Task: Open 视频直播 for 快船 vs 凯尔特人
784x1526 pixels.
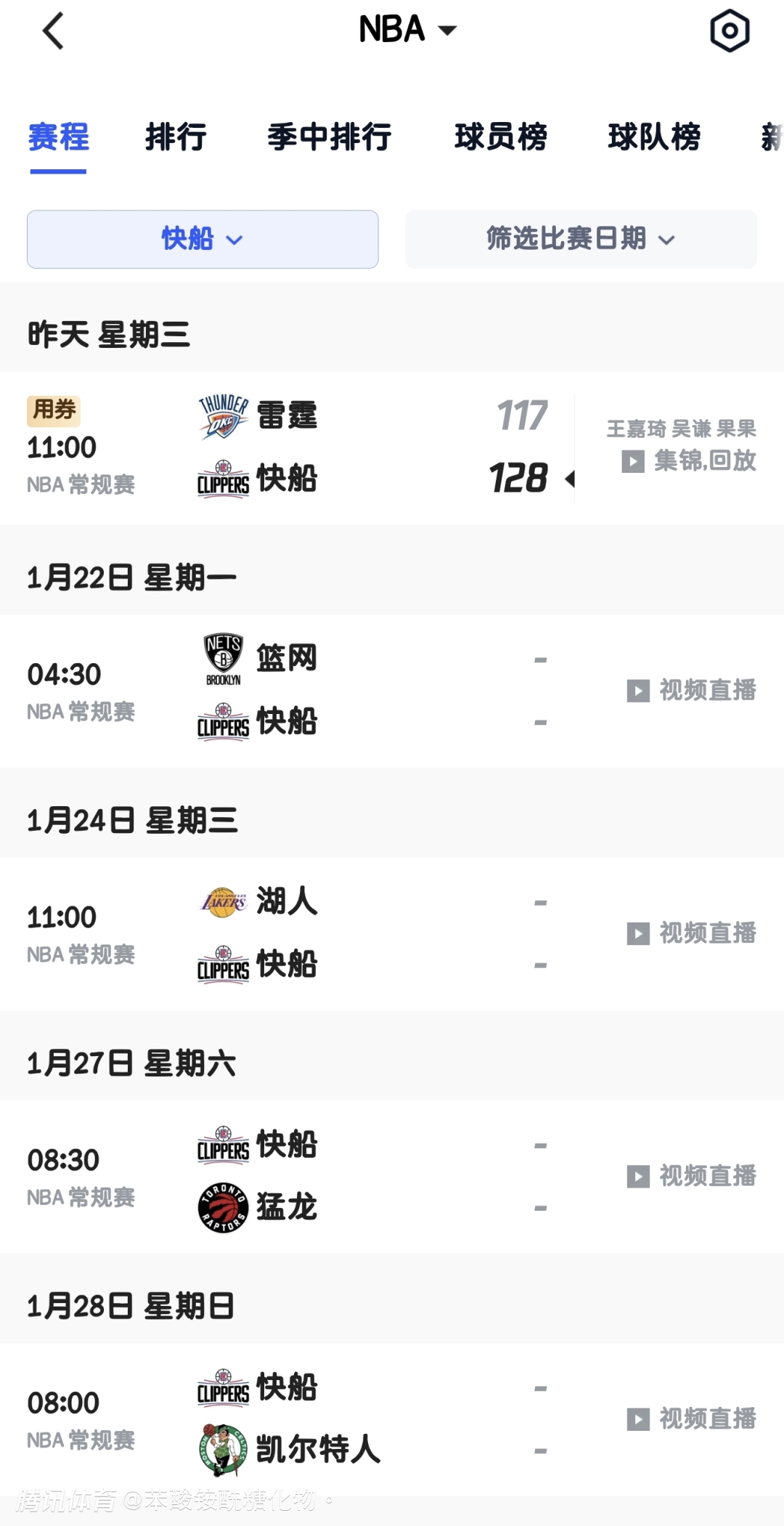Action: coord(691,1418)
